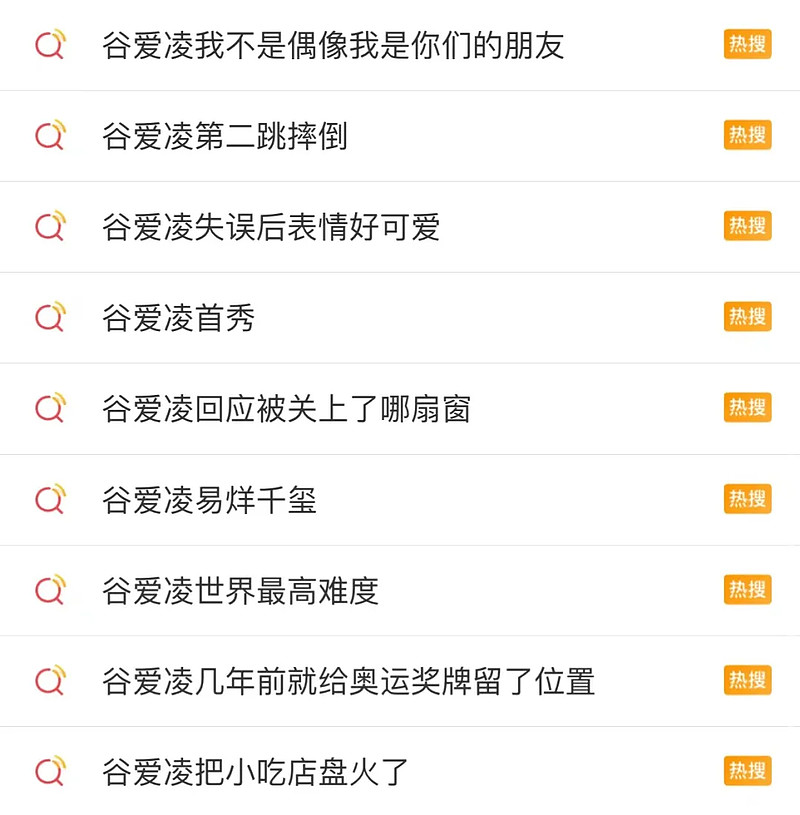Tap the suggestion 谷爱凌首秀
Viewport: 800px width, 815px height.
[x=179, y=318]
